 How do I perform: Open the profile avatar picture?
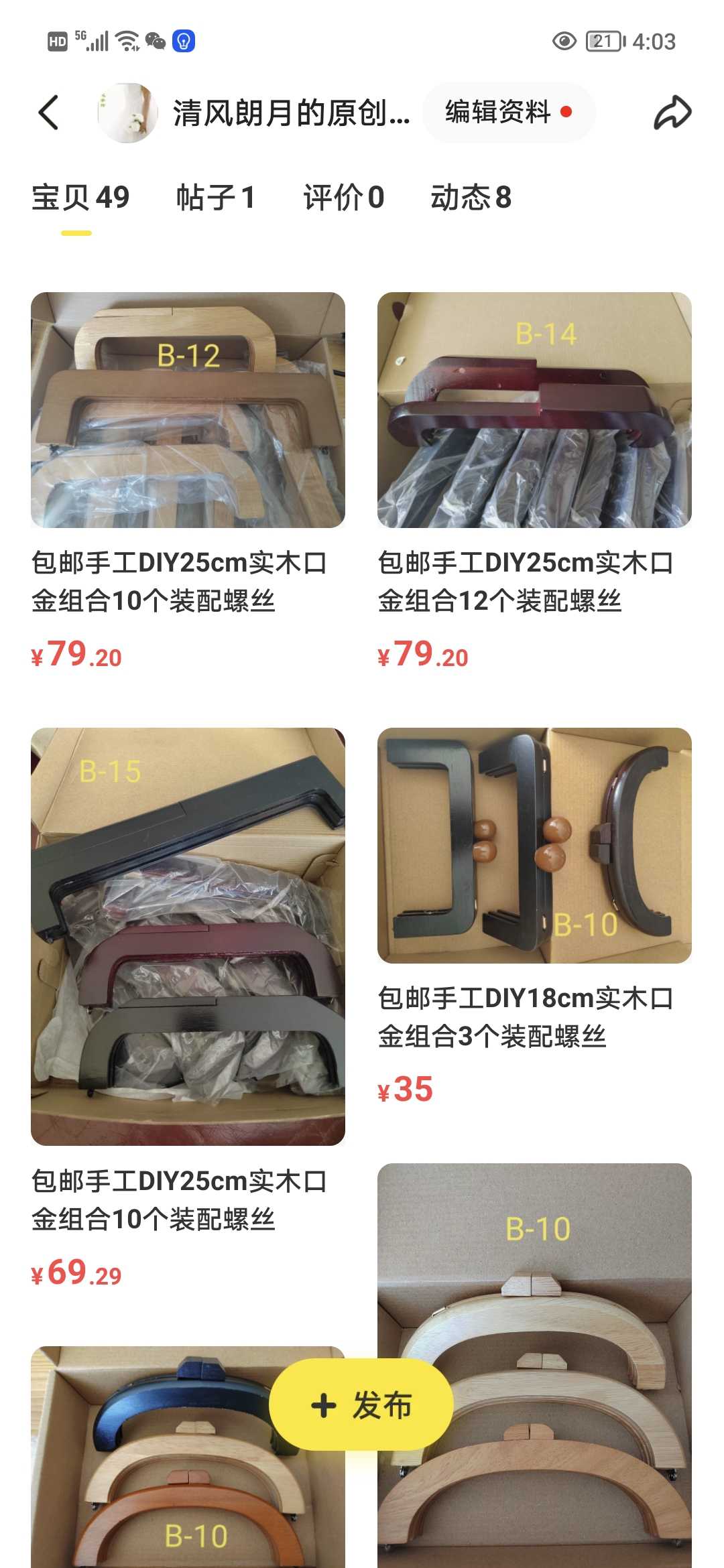tap(127, 112)
